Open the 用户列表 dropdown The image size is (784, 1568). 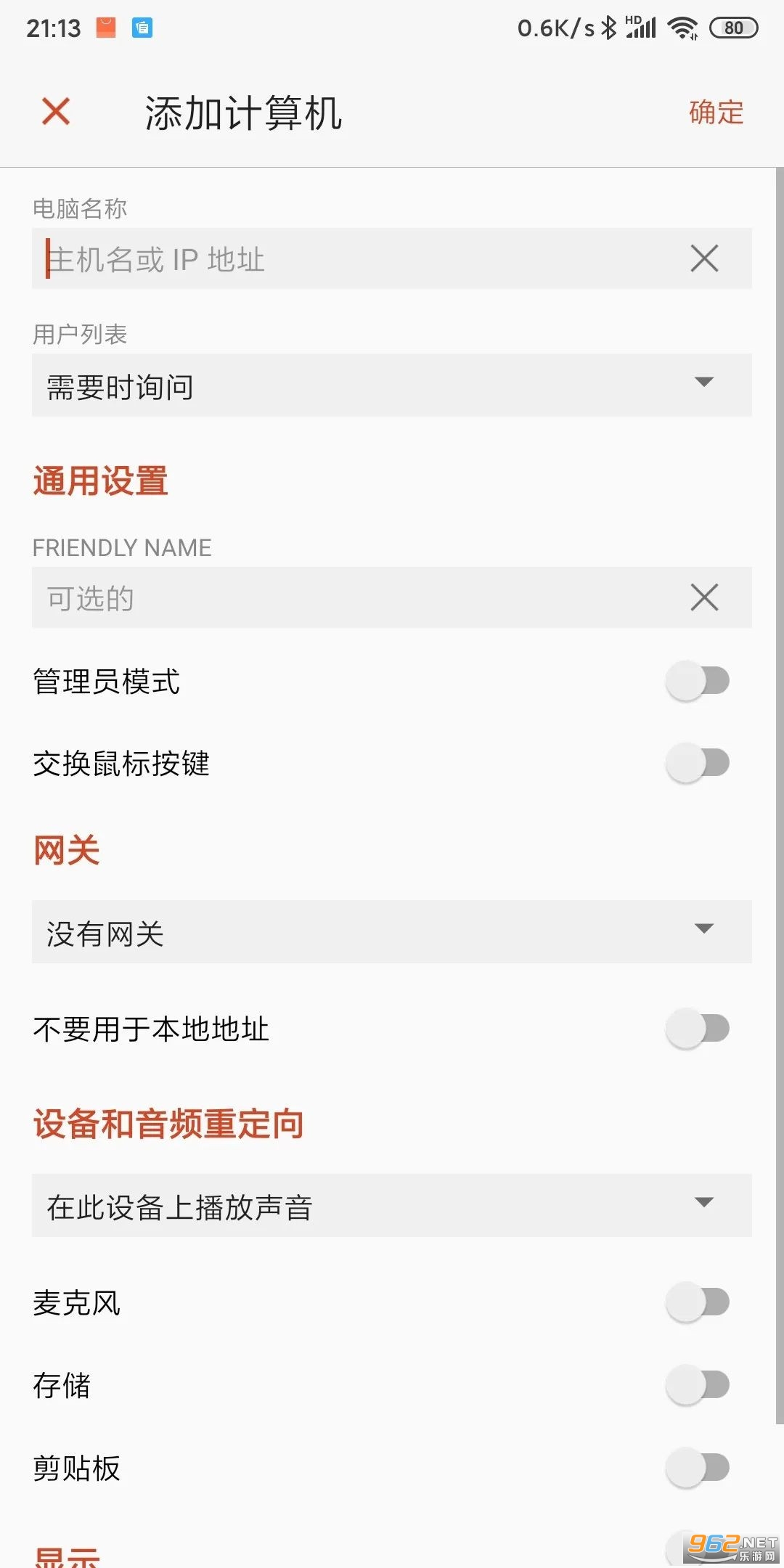pyautogui.click(x=391, y=385)
